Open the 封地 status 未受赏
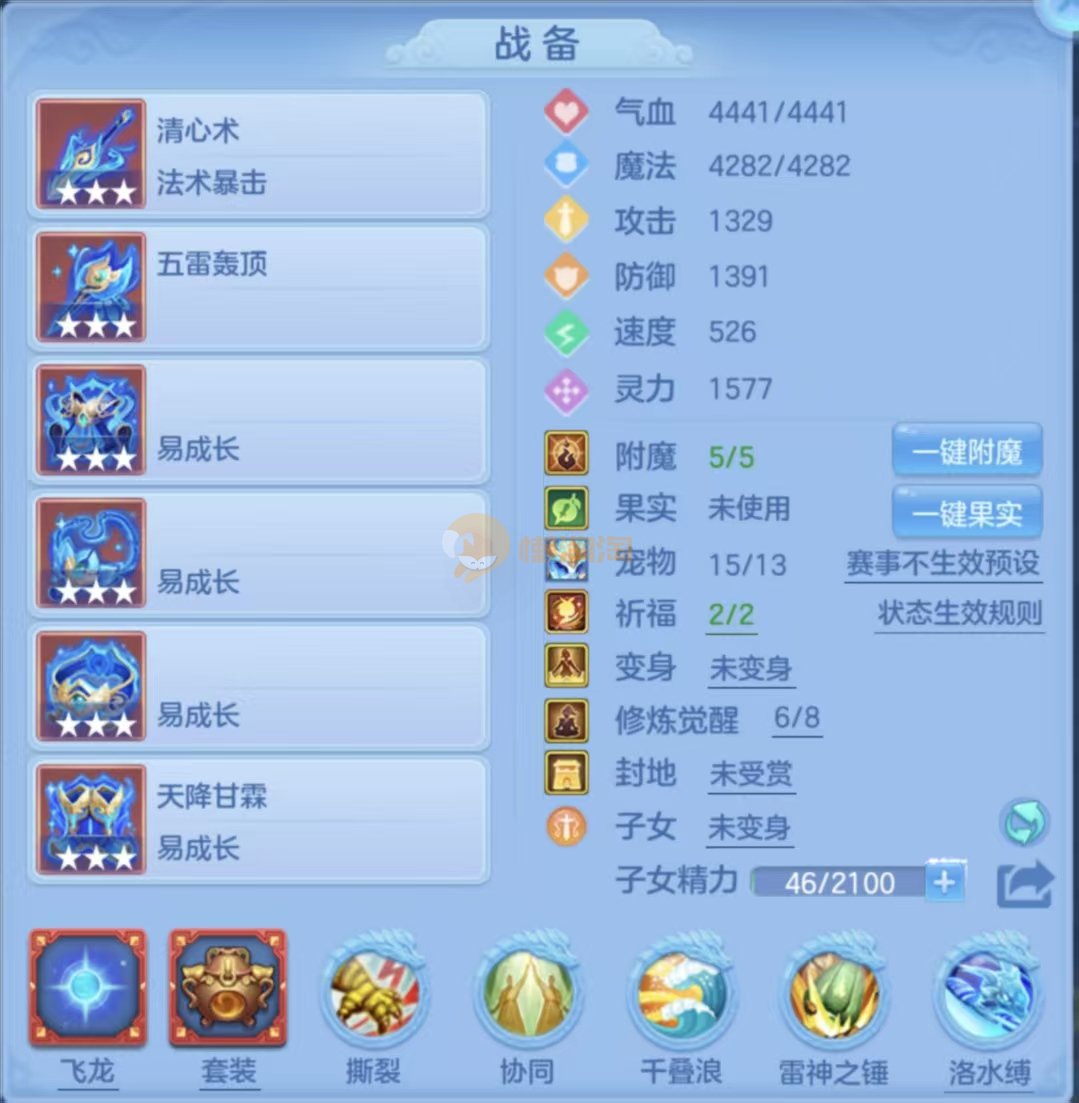 pos(750,774)
